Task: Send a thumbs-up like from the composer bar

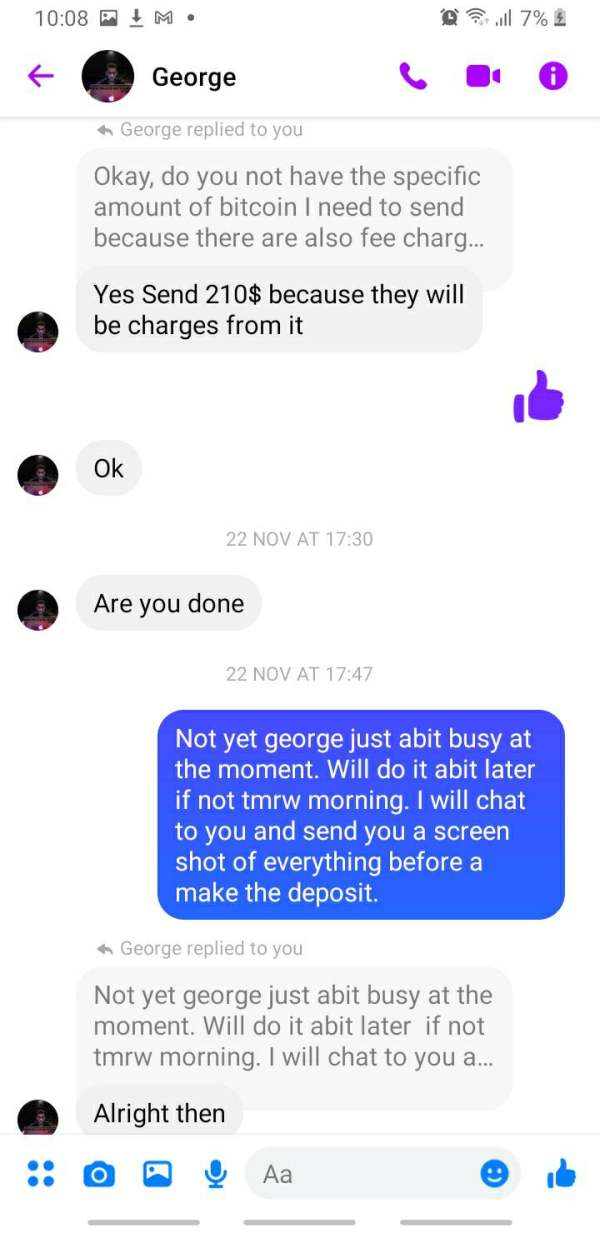Action: (x=562, y=1173)
